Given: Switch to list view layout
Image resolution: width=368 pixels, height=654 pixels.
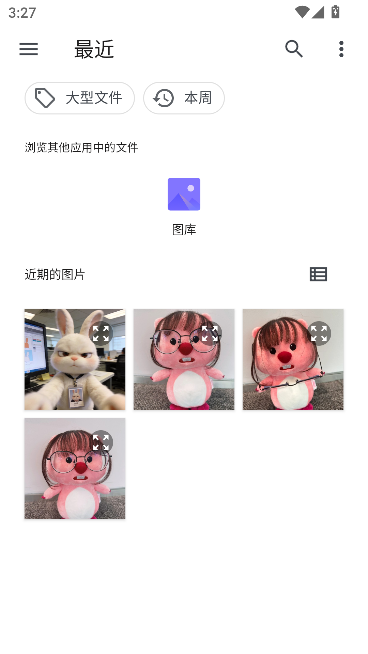Looking at the screenshot, I should 318,274.
